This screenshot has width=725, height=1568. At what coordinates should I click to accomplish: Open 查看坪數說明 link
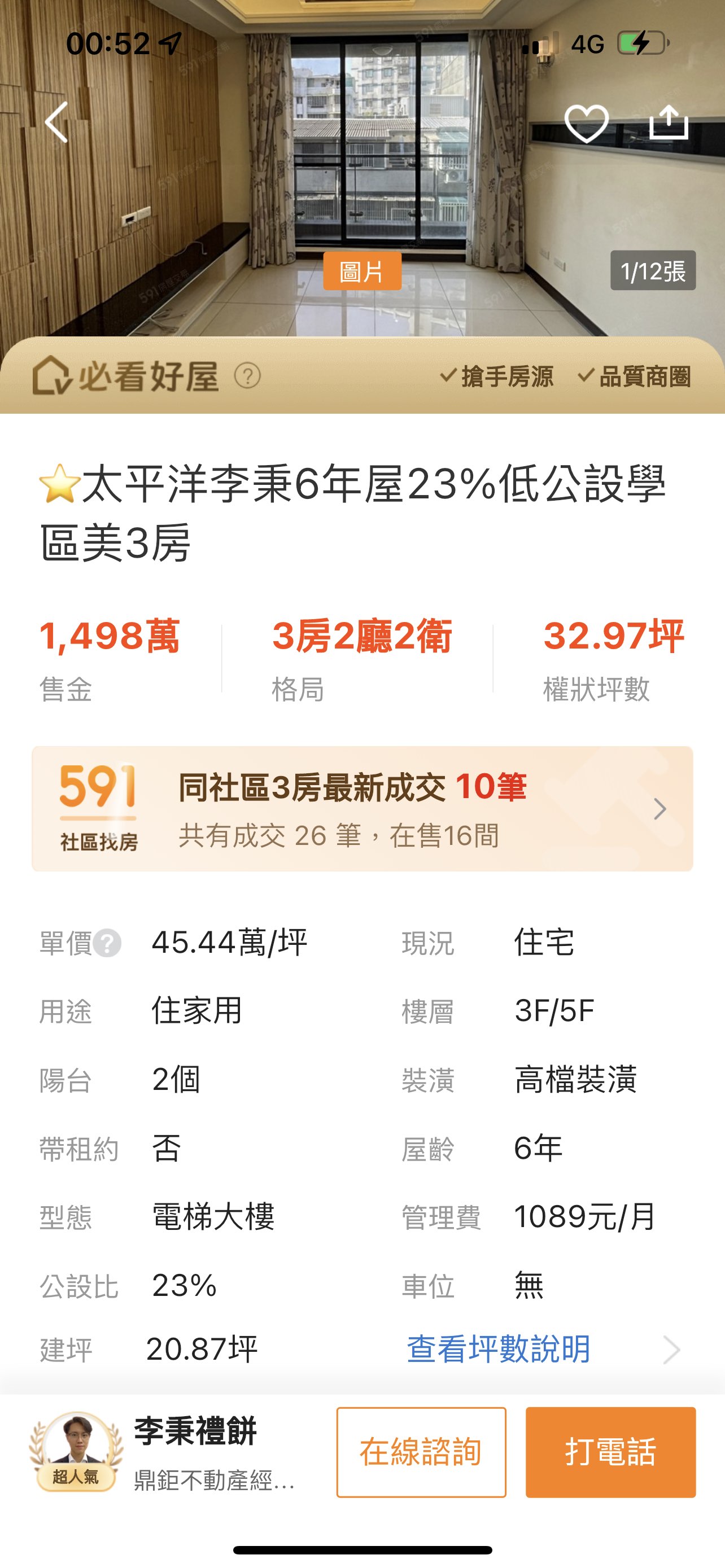tap(499, 1349)
